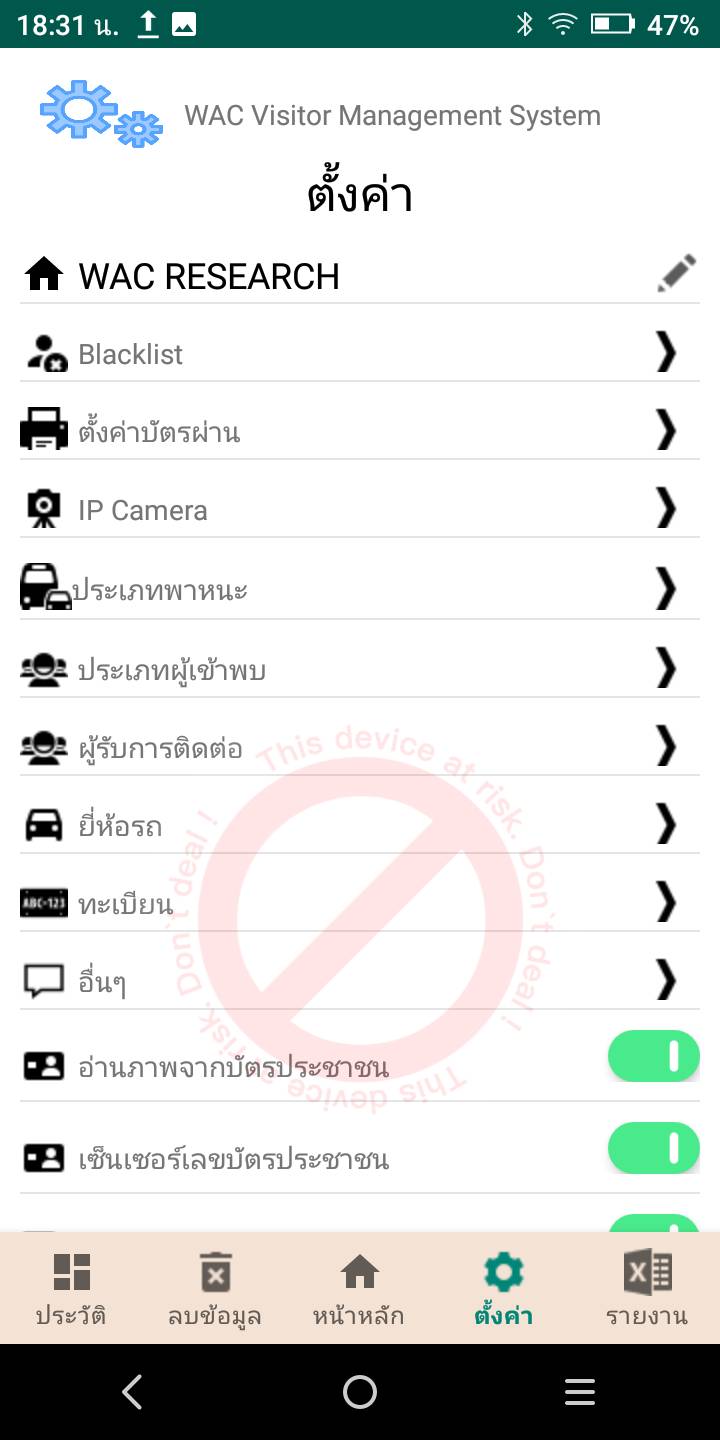Open ประเภทผู้เข้าพบ list
Viewport: 720px width, 1440px height.
[360, 668]
